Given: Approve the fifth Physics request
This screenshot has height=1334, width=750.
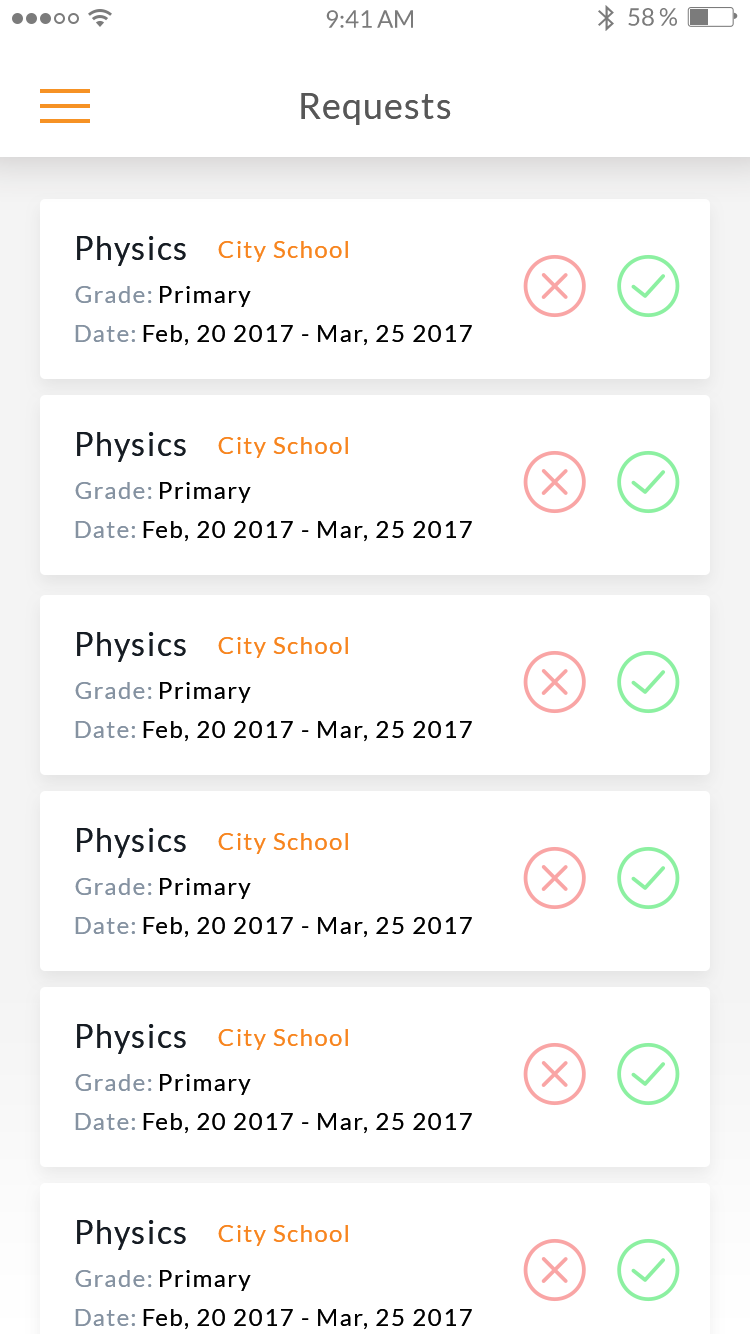Looking at the screenshot, I should click(648, 1075).
